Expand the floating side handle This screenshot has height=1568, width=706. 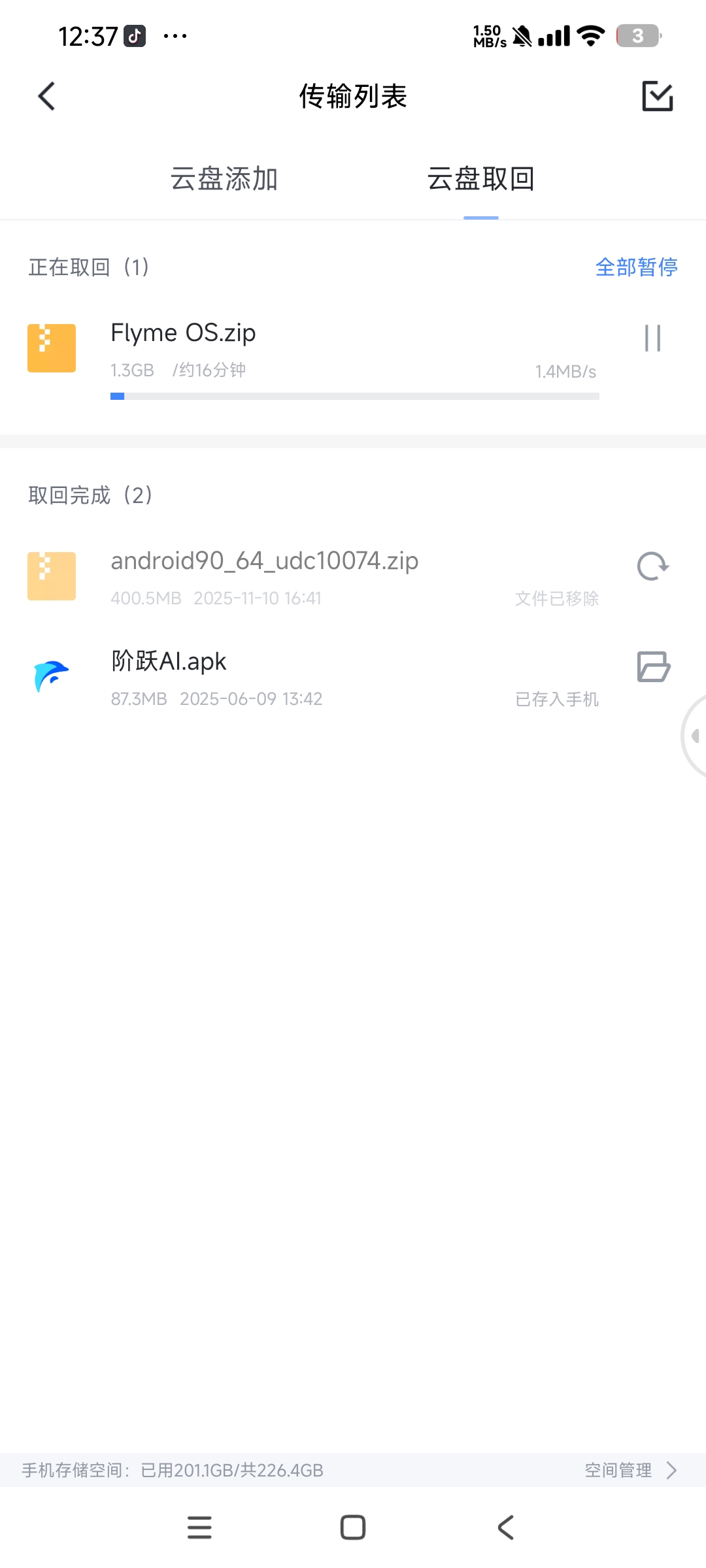point(694,736)
